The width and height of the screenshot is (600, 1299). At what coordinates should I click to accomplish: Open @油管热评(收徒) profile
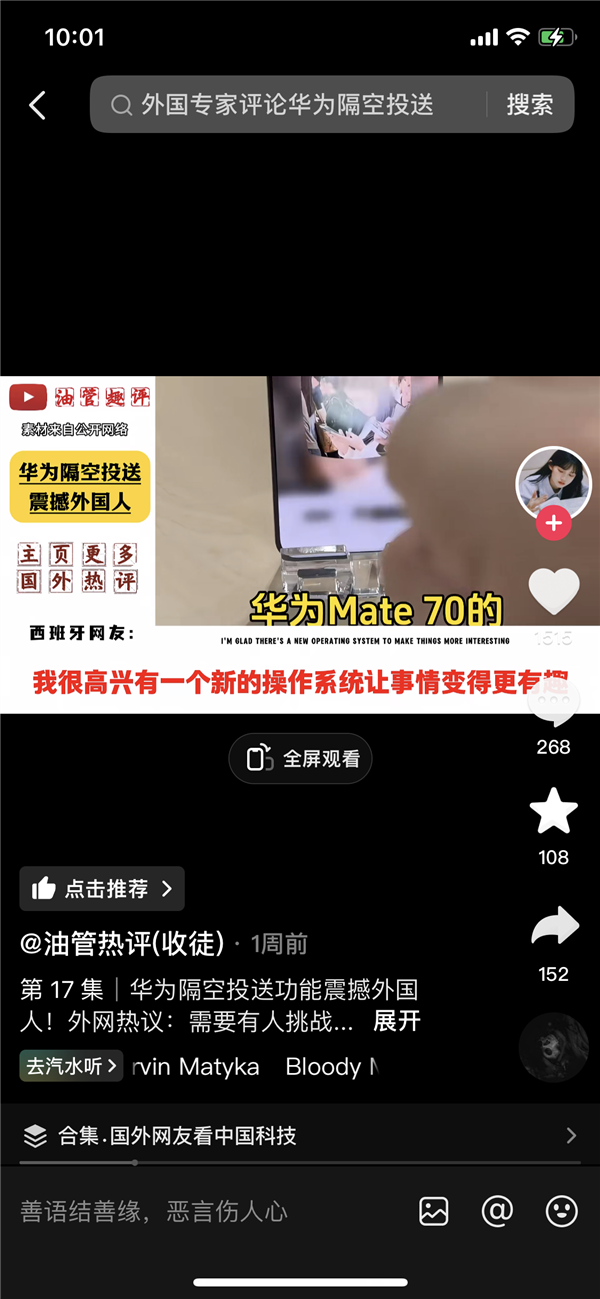pos(122,943)
